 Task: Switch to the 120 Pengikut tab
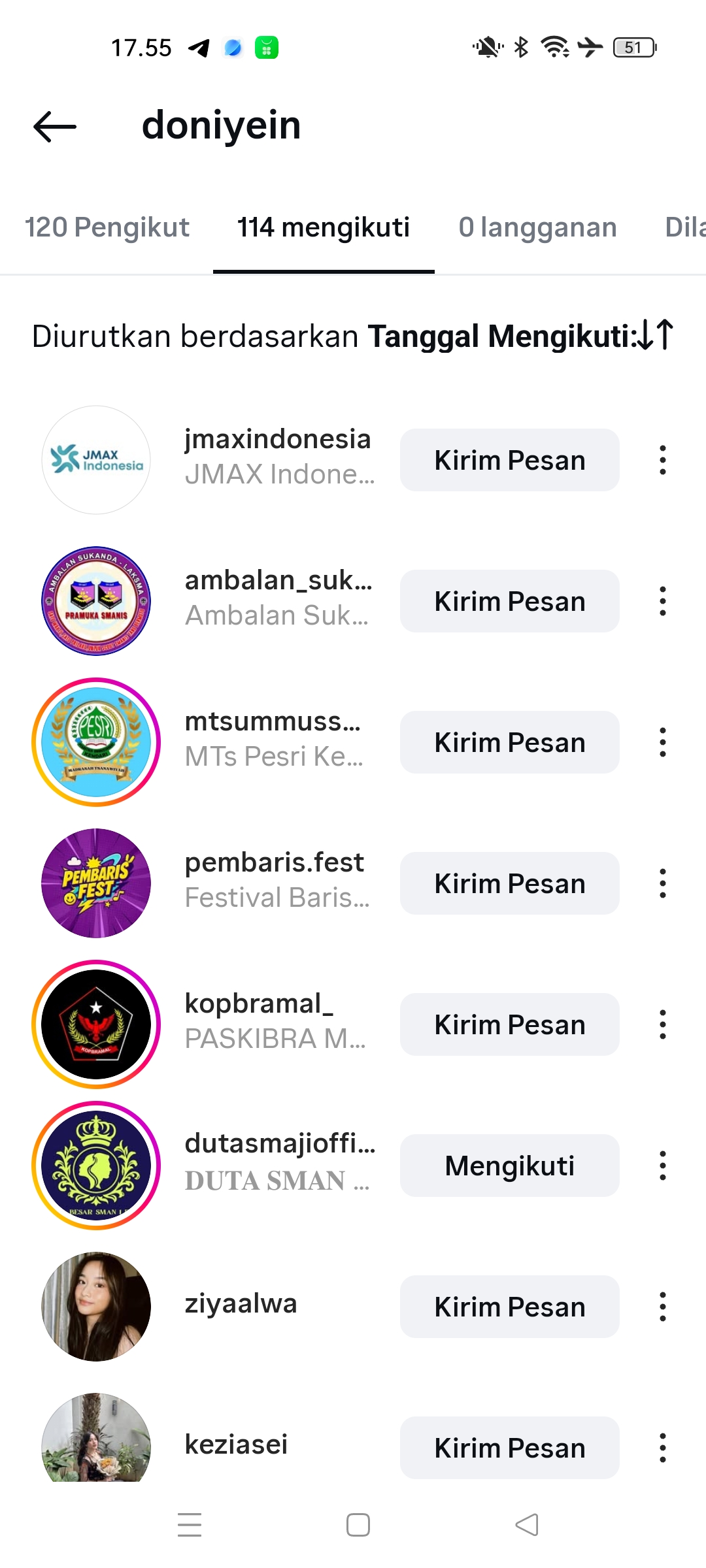(x=107, y=228)
